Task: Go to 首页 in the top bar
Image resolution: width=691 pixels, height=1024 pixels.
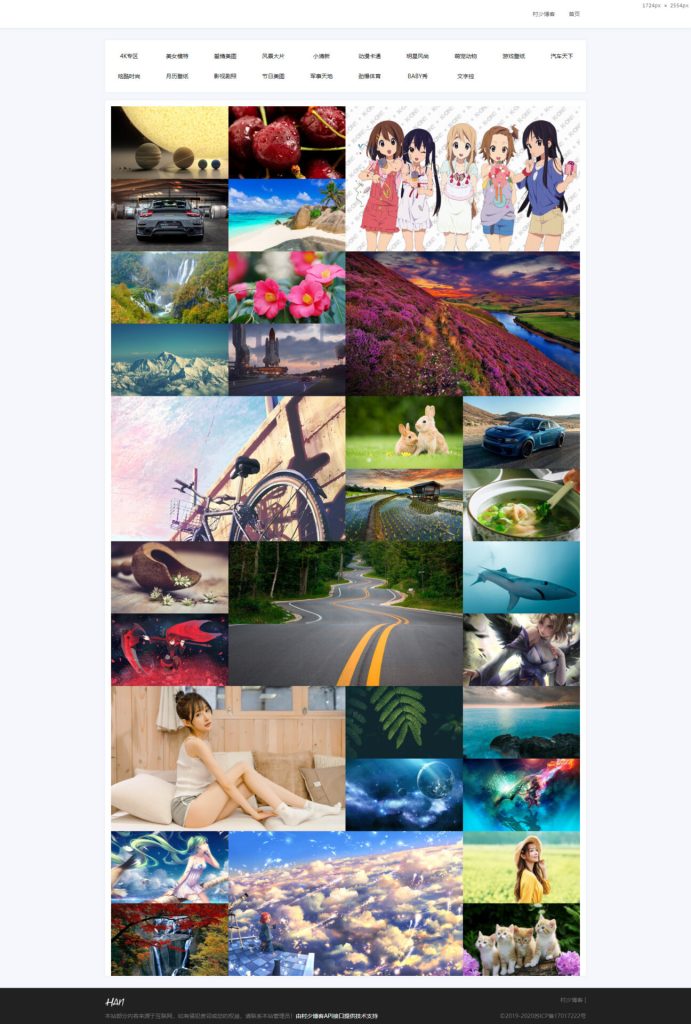Action: (574, 14)
